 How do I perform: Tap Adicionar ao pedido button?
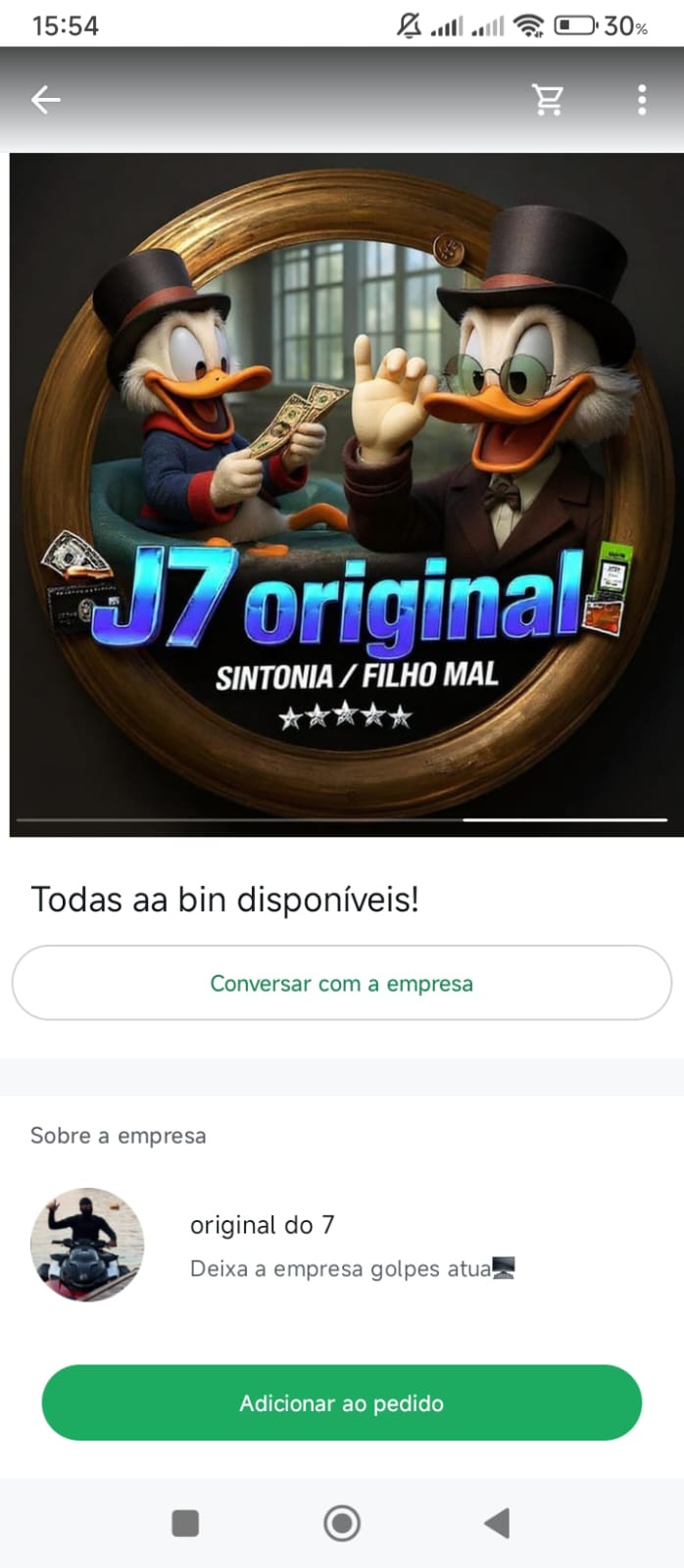click(x=341, y=1402)
